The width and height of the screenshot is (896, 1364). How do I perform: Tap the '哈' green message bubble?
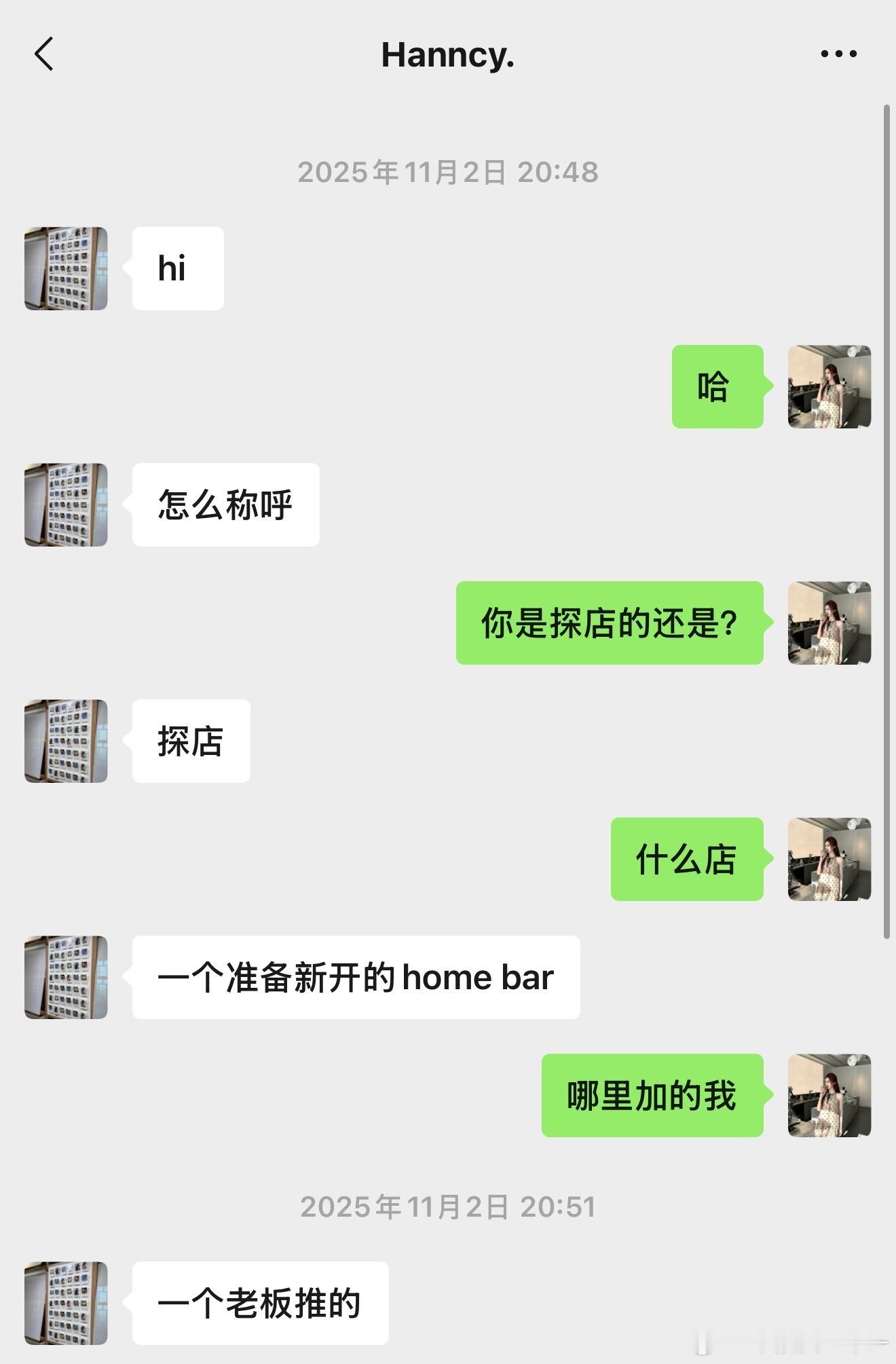coord(717,386)
